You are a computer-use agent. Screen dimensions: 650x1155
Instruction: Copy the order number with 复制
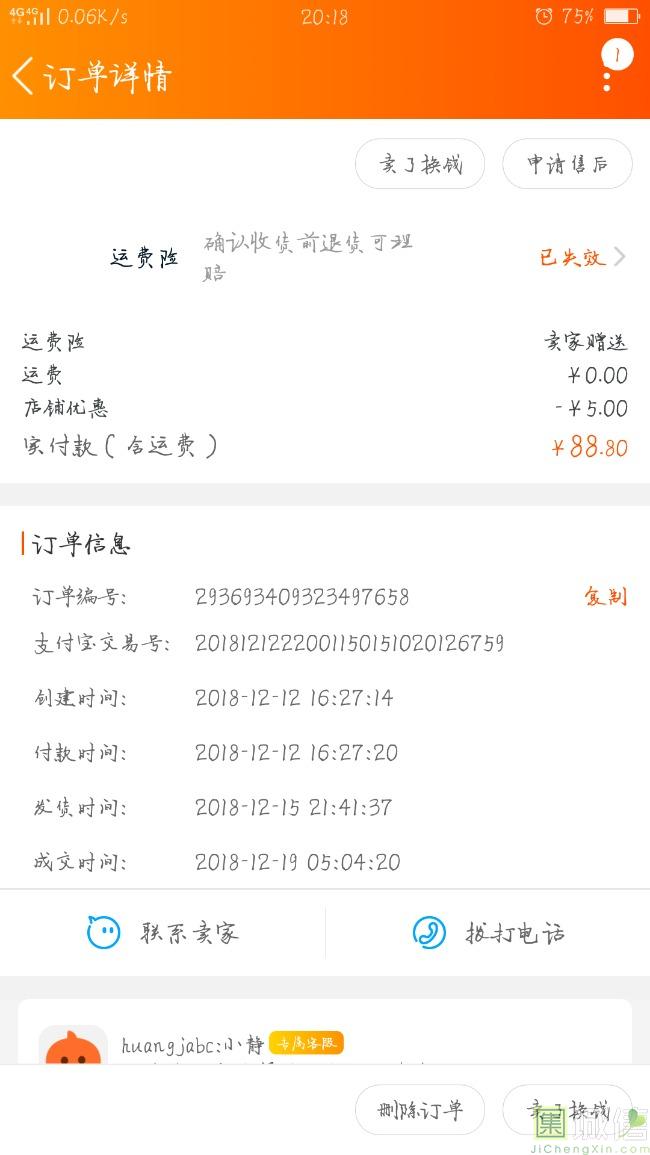606,596
